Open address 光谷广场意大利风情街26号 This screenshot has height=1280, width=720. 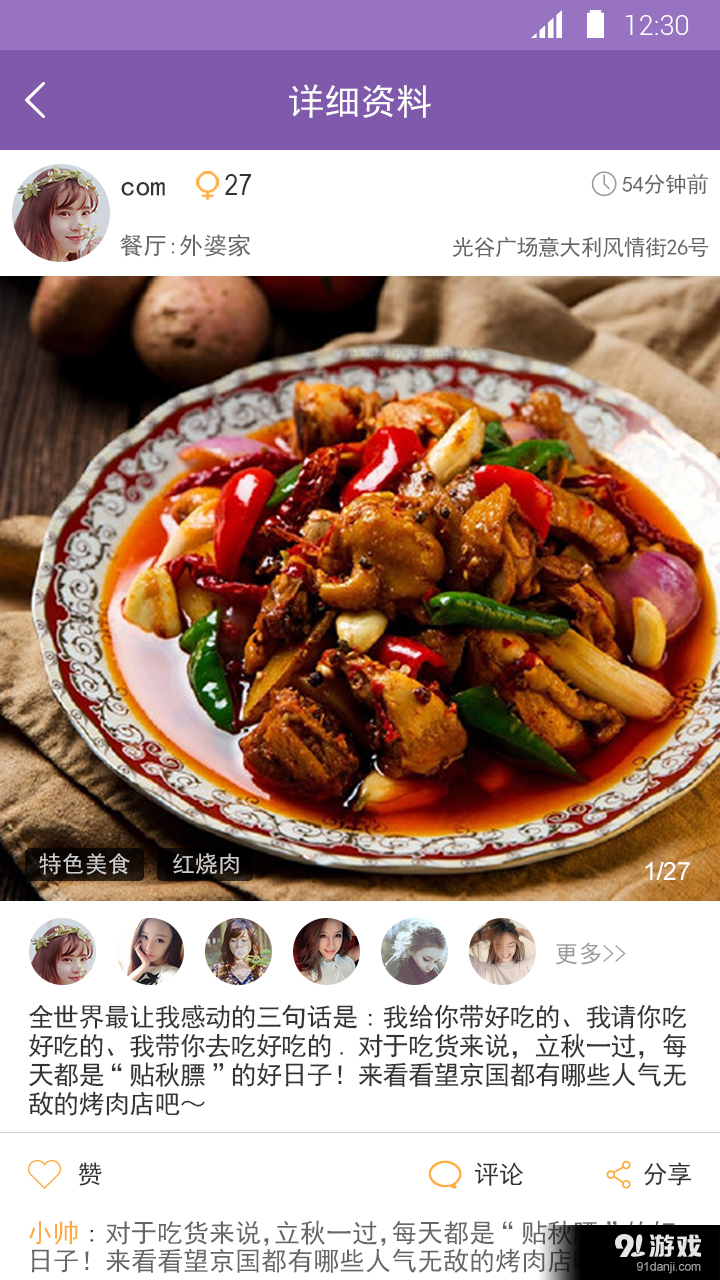click(x=579, y=247)
